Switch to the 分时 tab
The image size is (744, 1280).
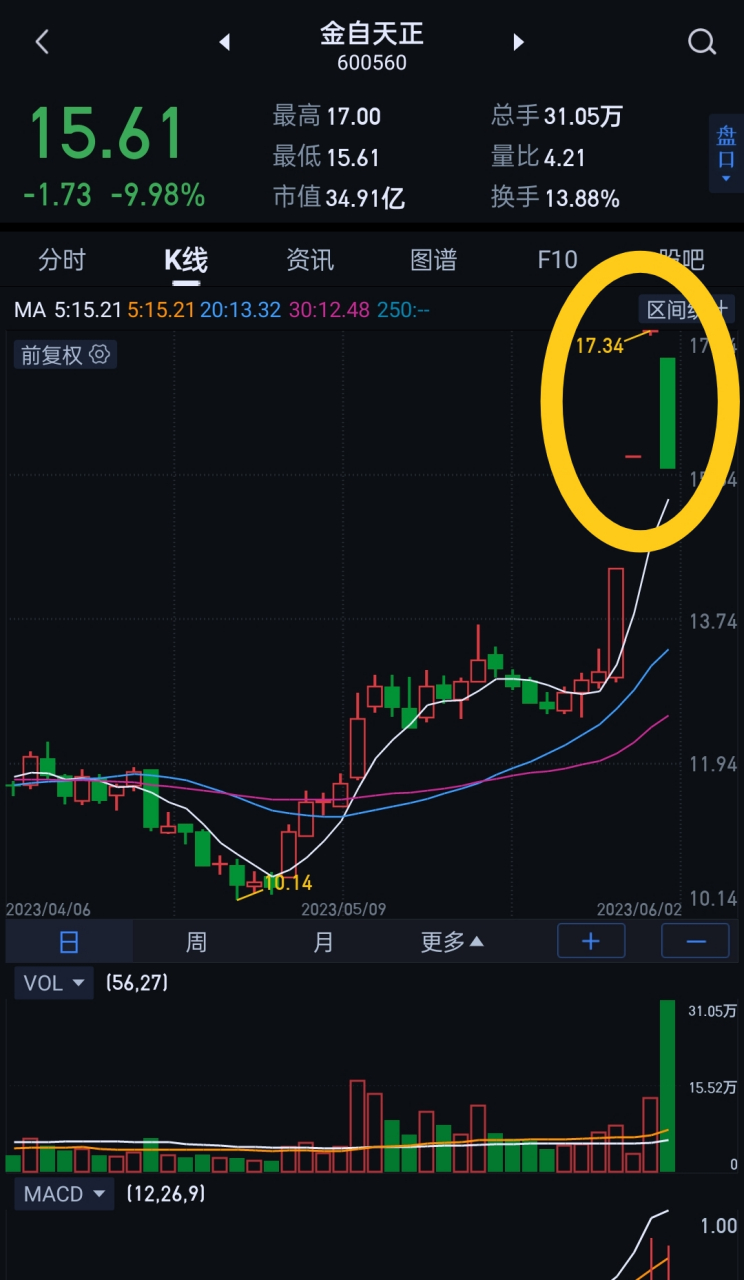pos(62,260)
